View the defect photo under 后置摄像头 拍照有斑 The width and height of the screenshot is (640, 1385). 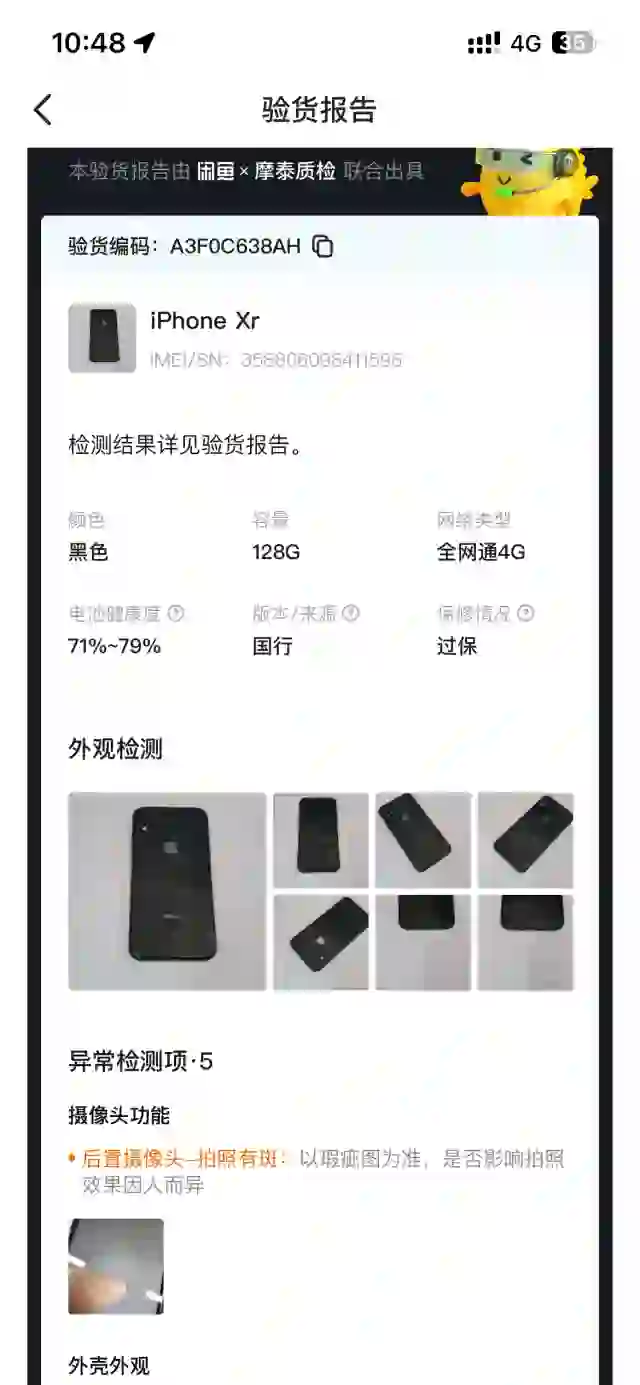tap(116, 1265)
